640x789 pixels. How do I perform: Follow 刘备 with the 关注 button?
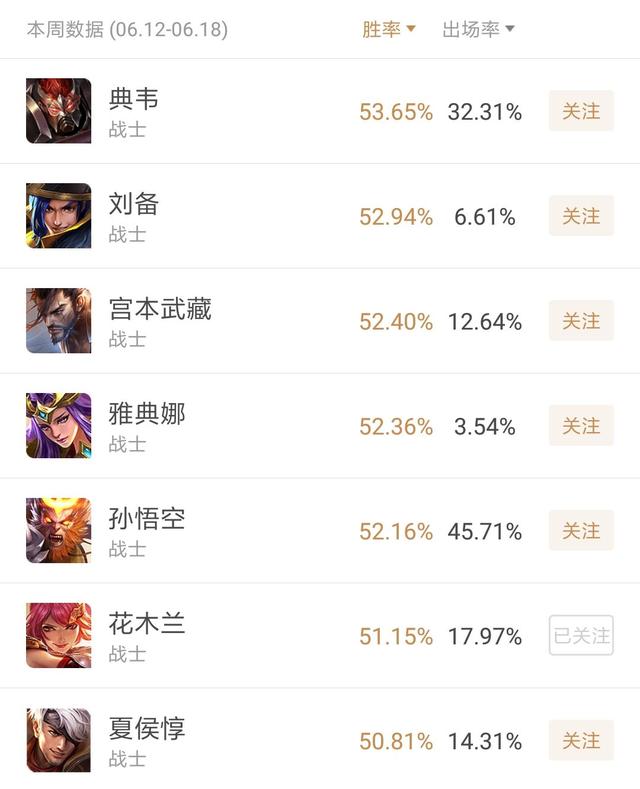[x=581, y=216]
